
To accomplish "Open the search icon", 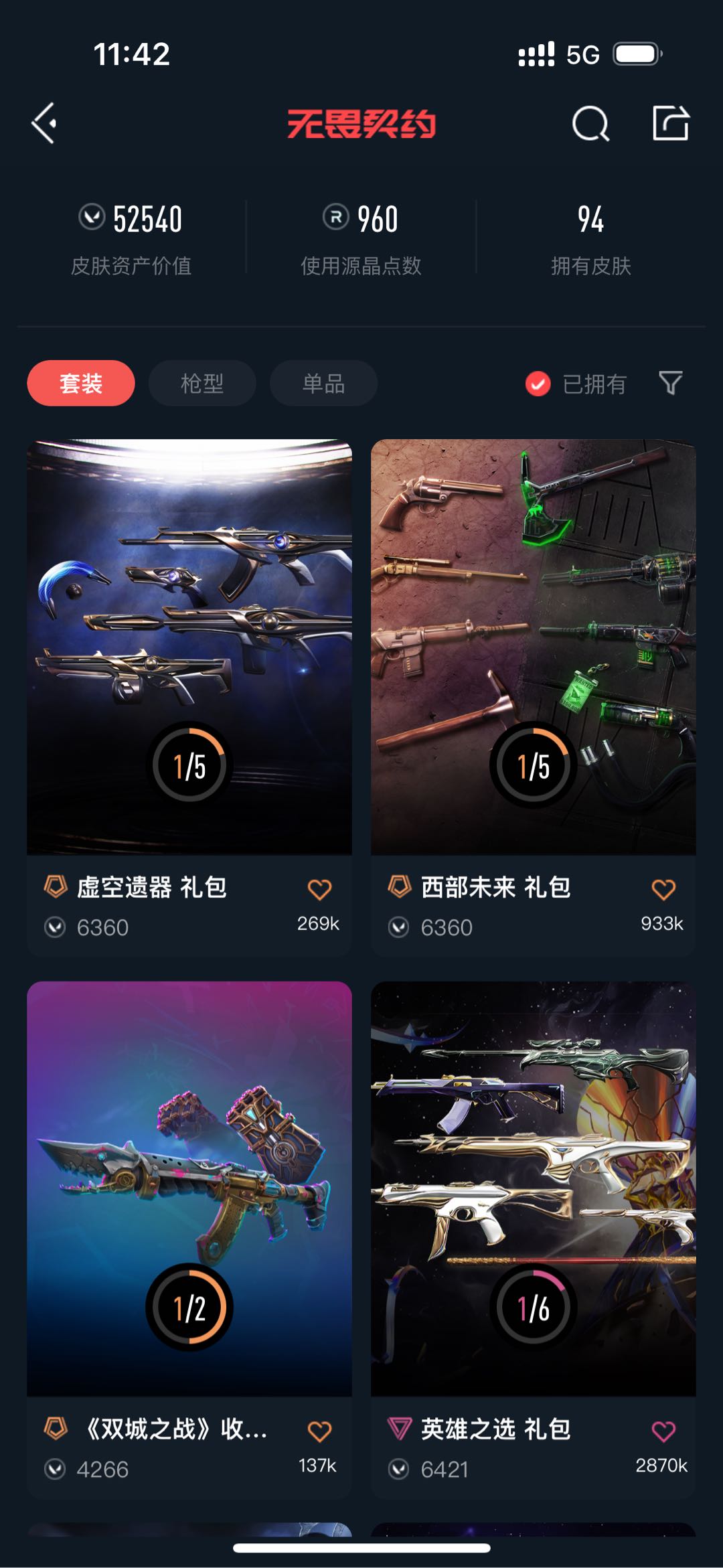I will tap(590, 124).
